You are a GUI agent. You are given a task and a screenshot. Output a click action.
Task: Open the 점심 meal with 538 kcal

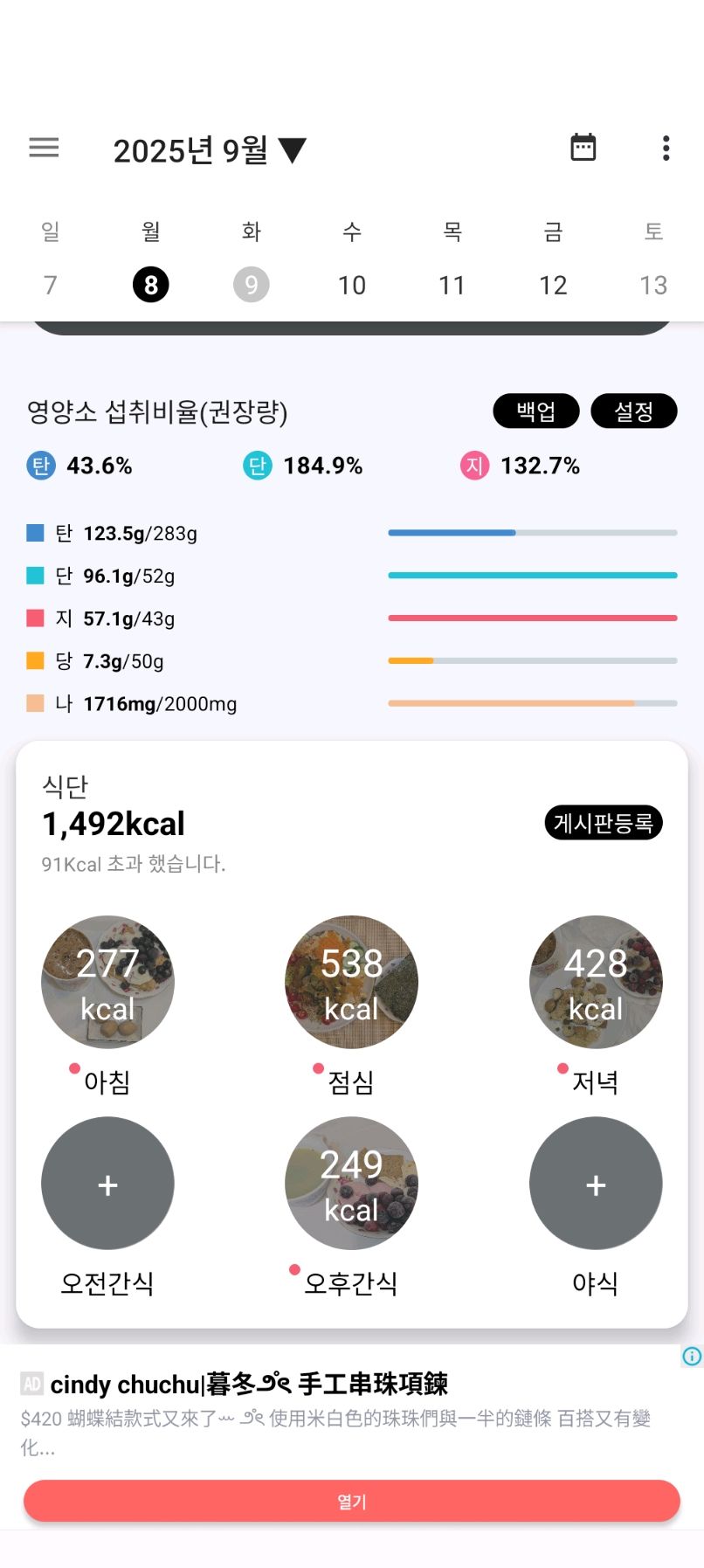point(351,982)
